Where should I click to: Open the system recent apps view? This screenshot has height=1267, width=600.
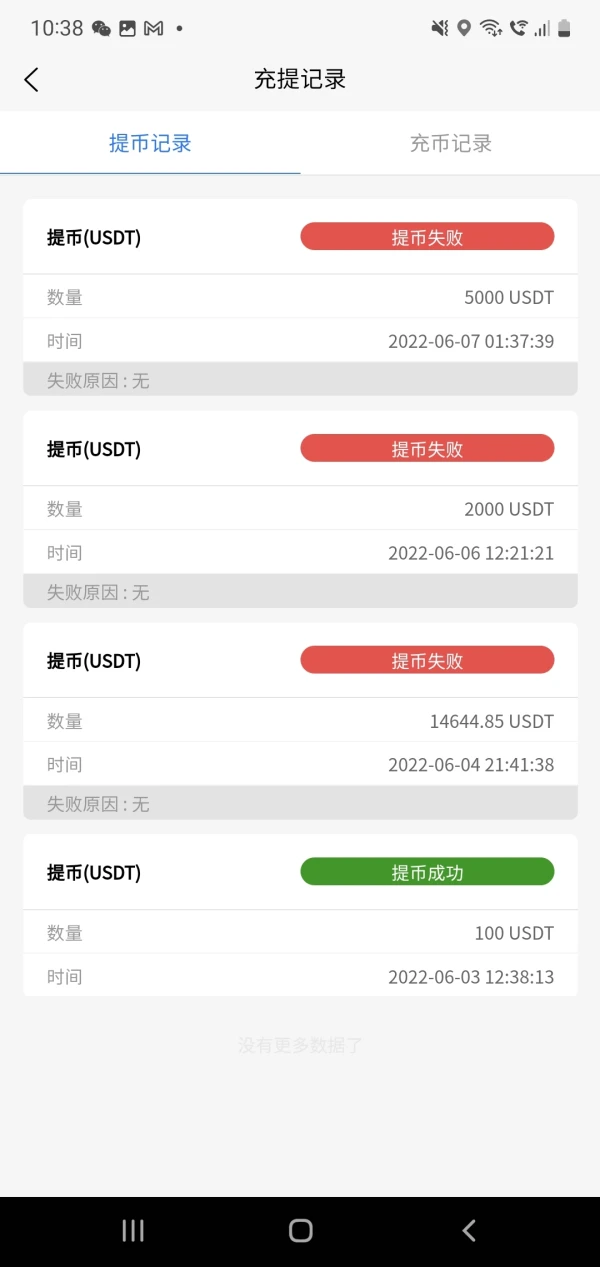(x=133, y=1231)
